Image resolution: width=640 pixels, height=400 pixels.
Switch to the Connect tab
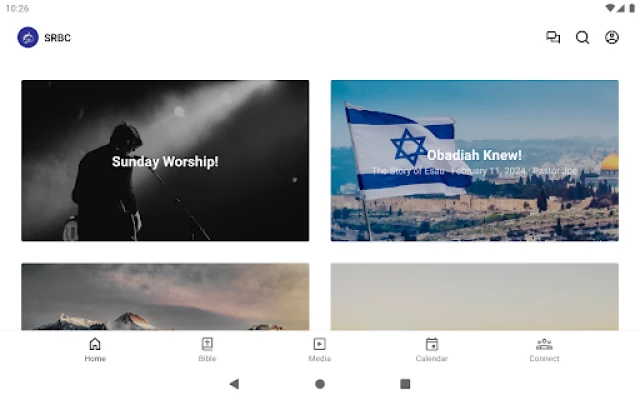click(x=544, y=349)
